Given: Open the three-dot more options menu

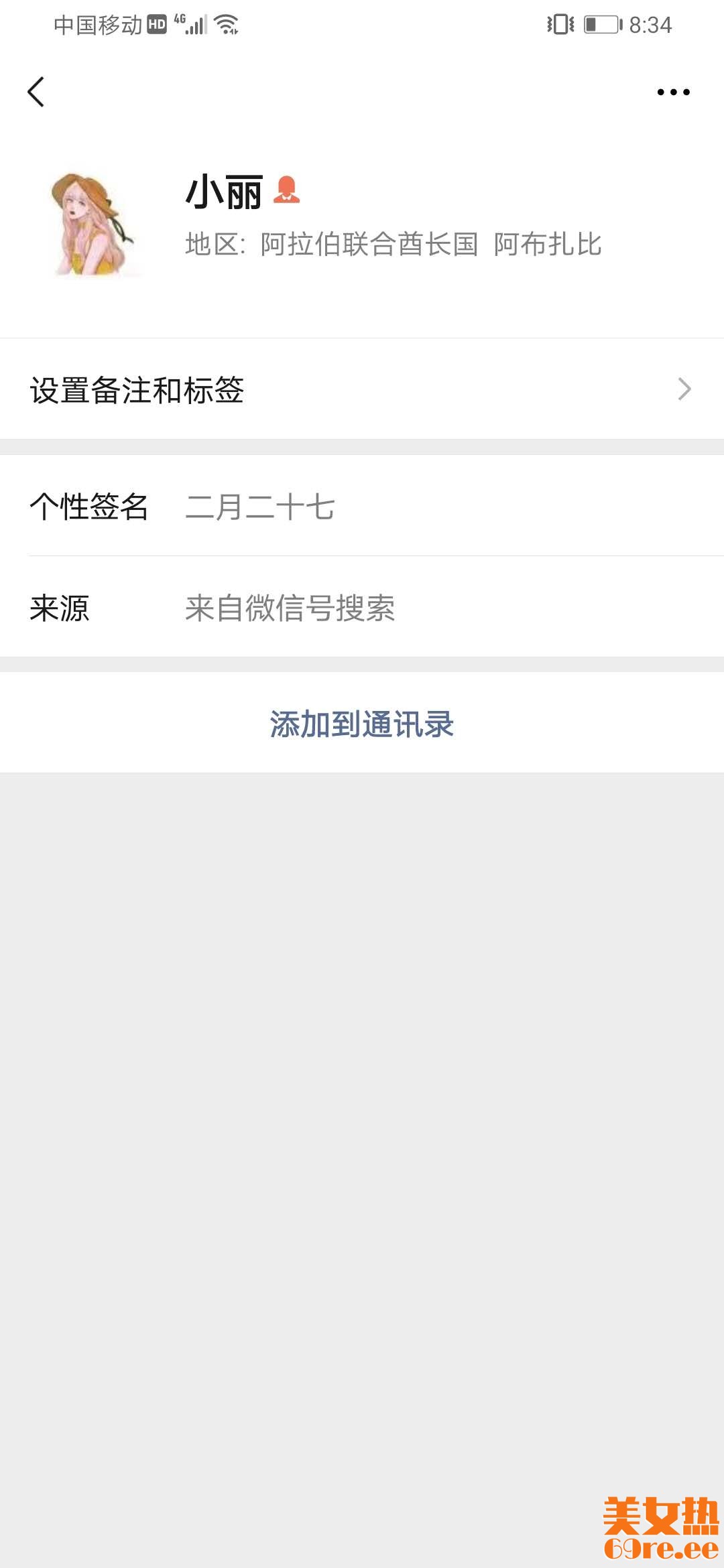Looking at the screenshot, I should (673, 92).
